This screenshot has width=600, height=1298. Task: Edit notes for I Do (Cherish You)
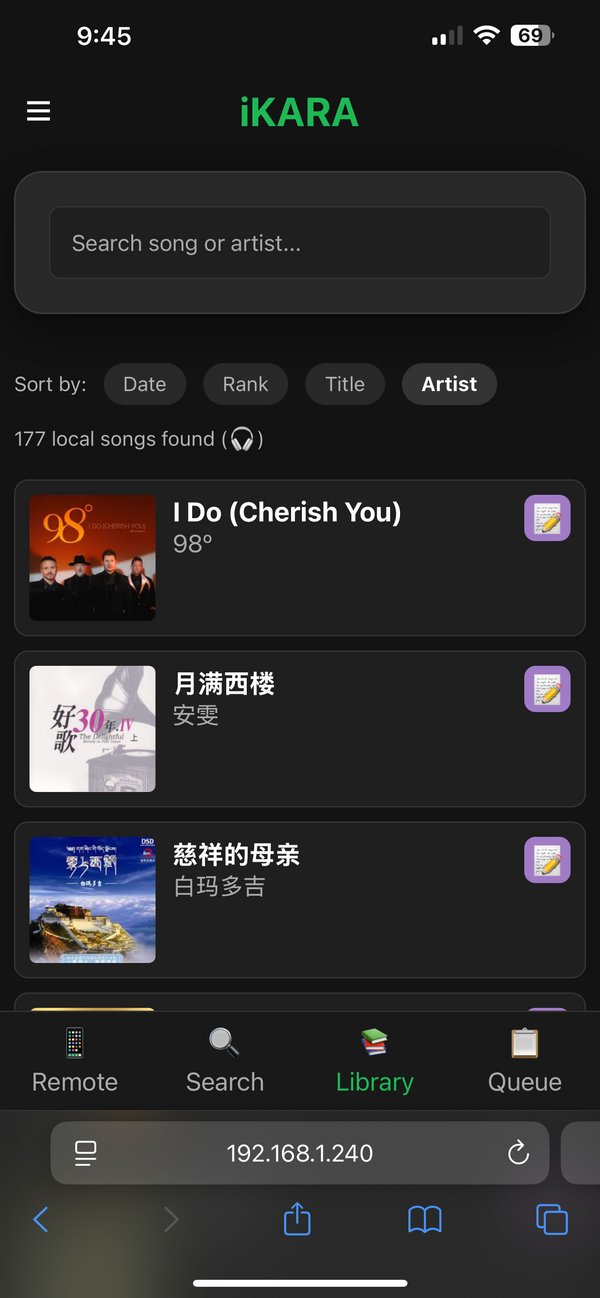(x=547, y=518)
